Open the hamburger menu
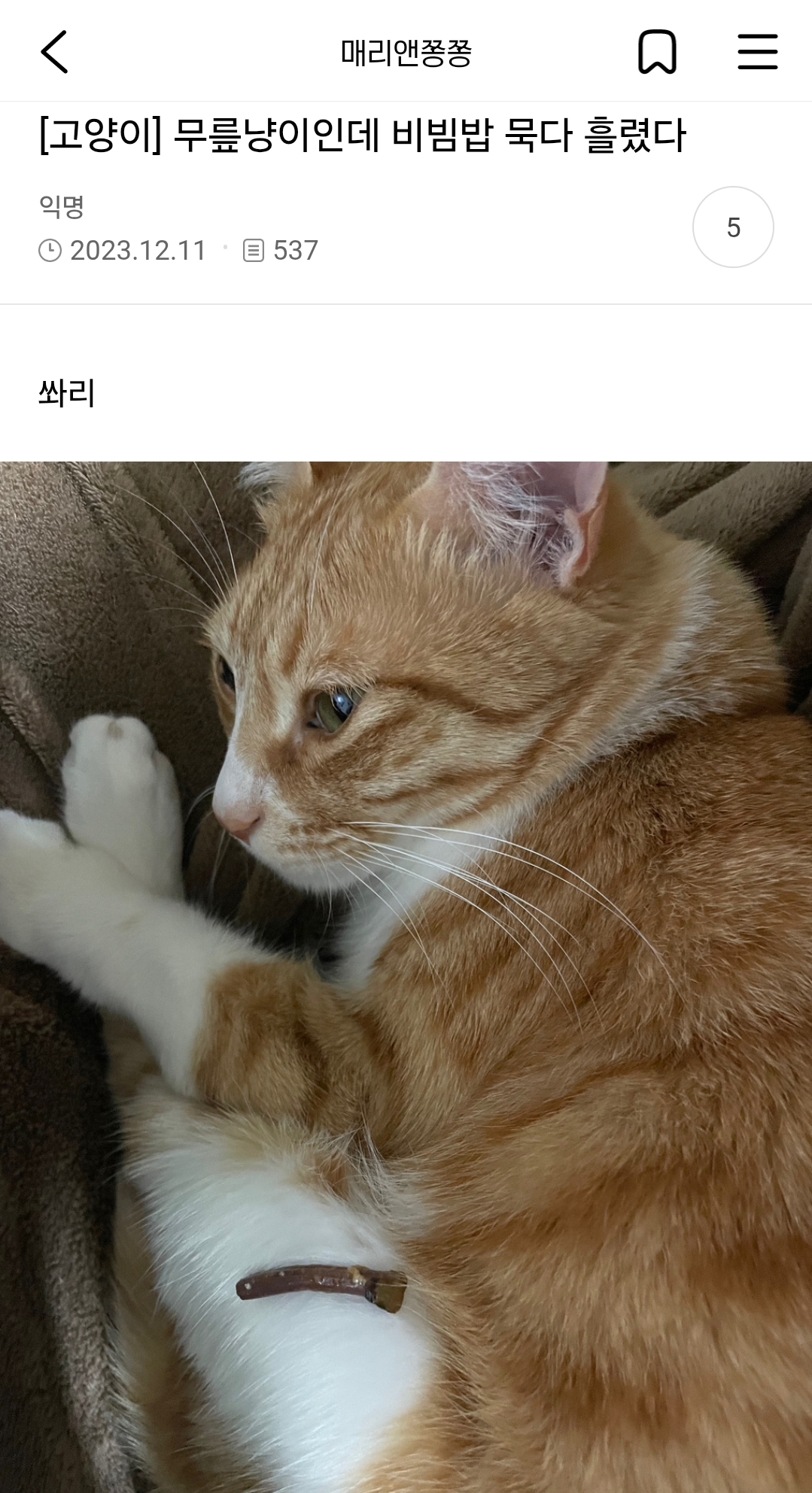 [757, 52]
